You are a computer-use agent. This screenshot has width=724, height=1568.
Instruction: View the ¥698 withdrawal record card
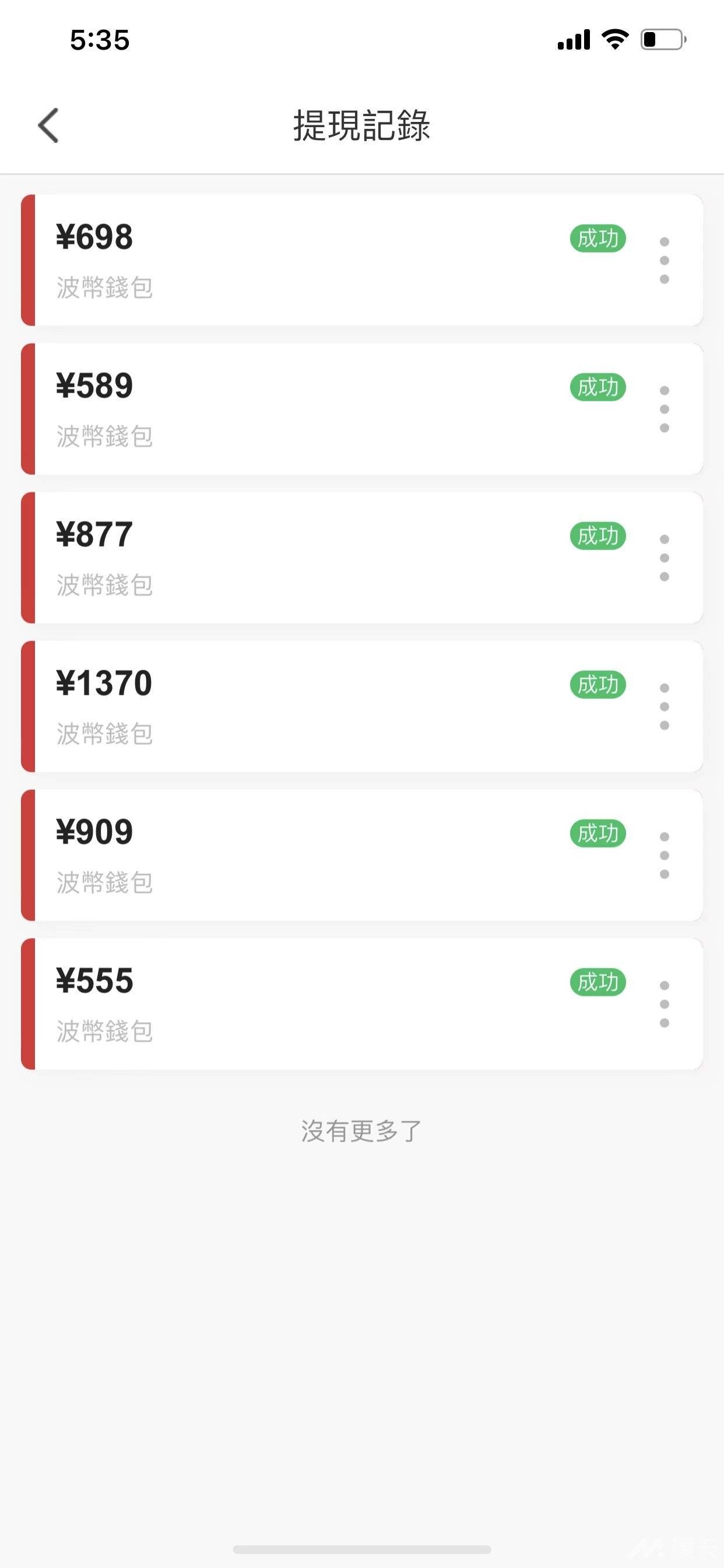(304, 261)
